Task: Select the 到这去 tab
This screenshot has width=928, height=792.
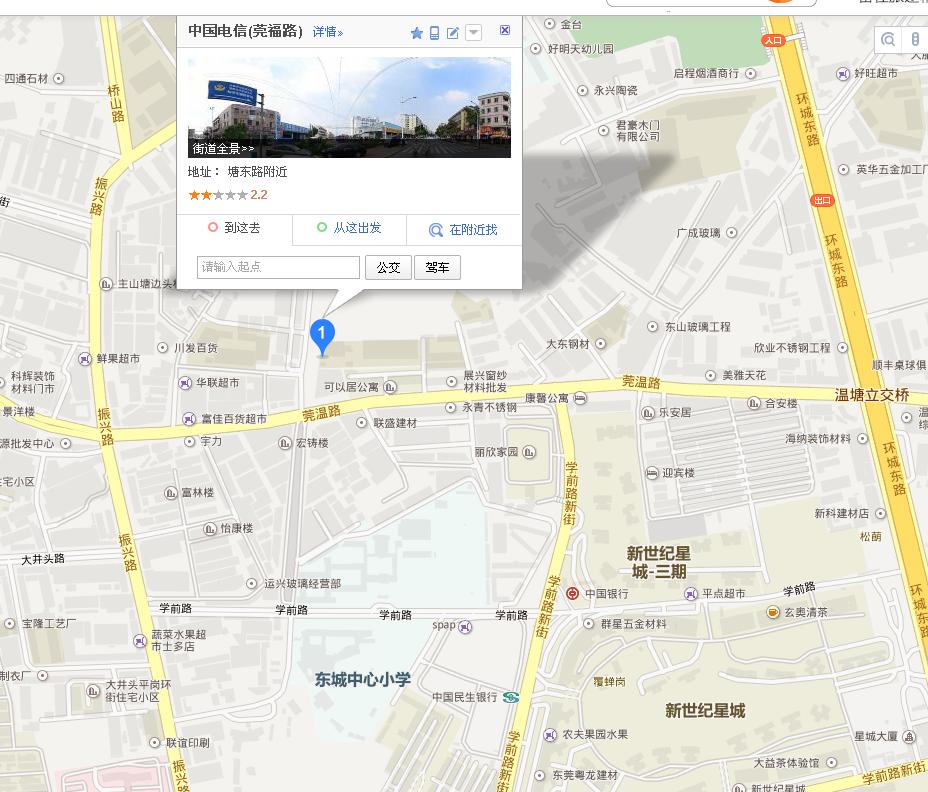Action: coord(236,229)
